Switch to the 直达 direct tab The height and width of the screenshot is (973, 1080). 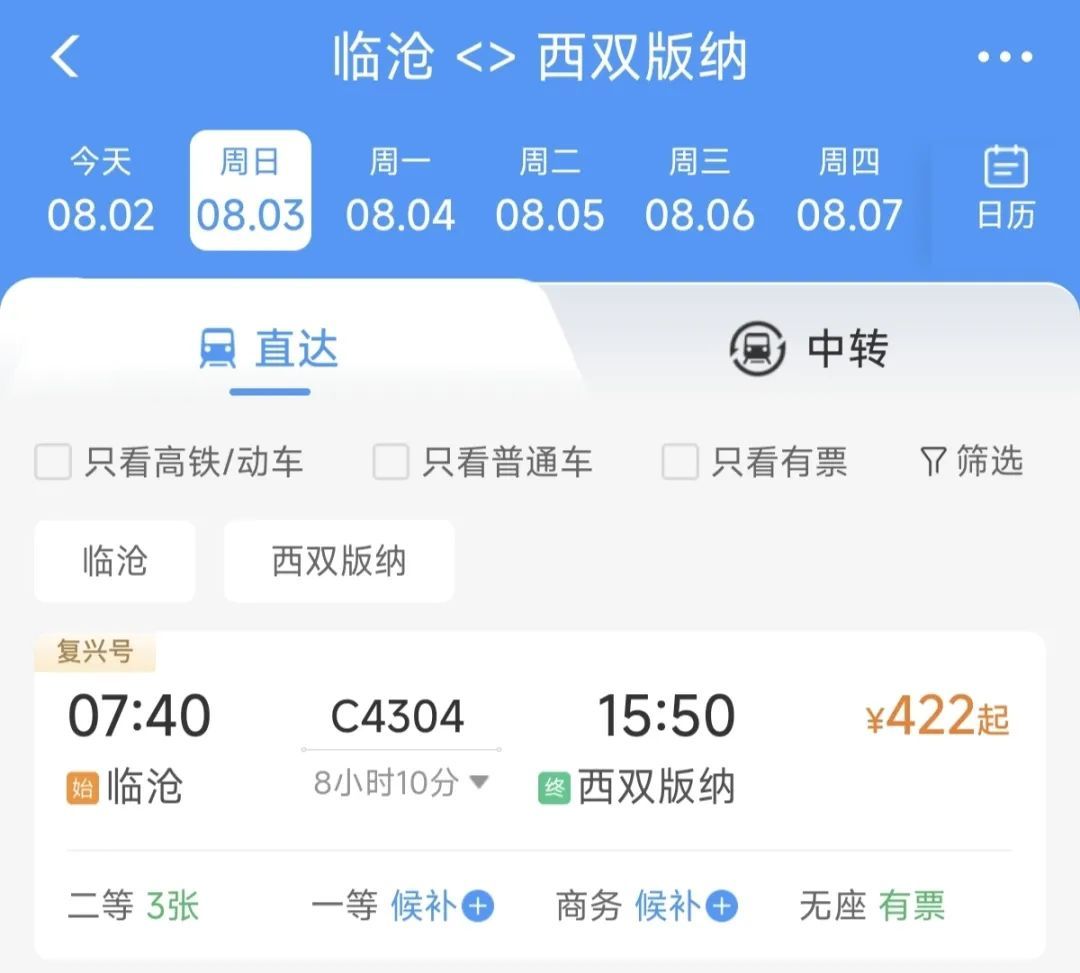tap(270, 349)
